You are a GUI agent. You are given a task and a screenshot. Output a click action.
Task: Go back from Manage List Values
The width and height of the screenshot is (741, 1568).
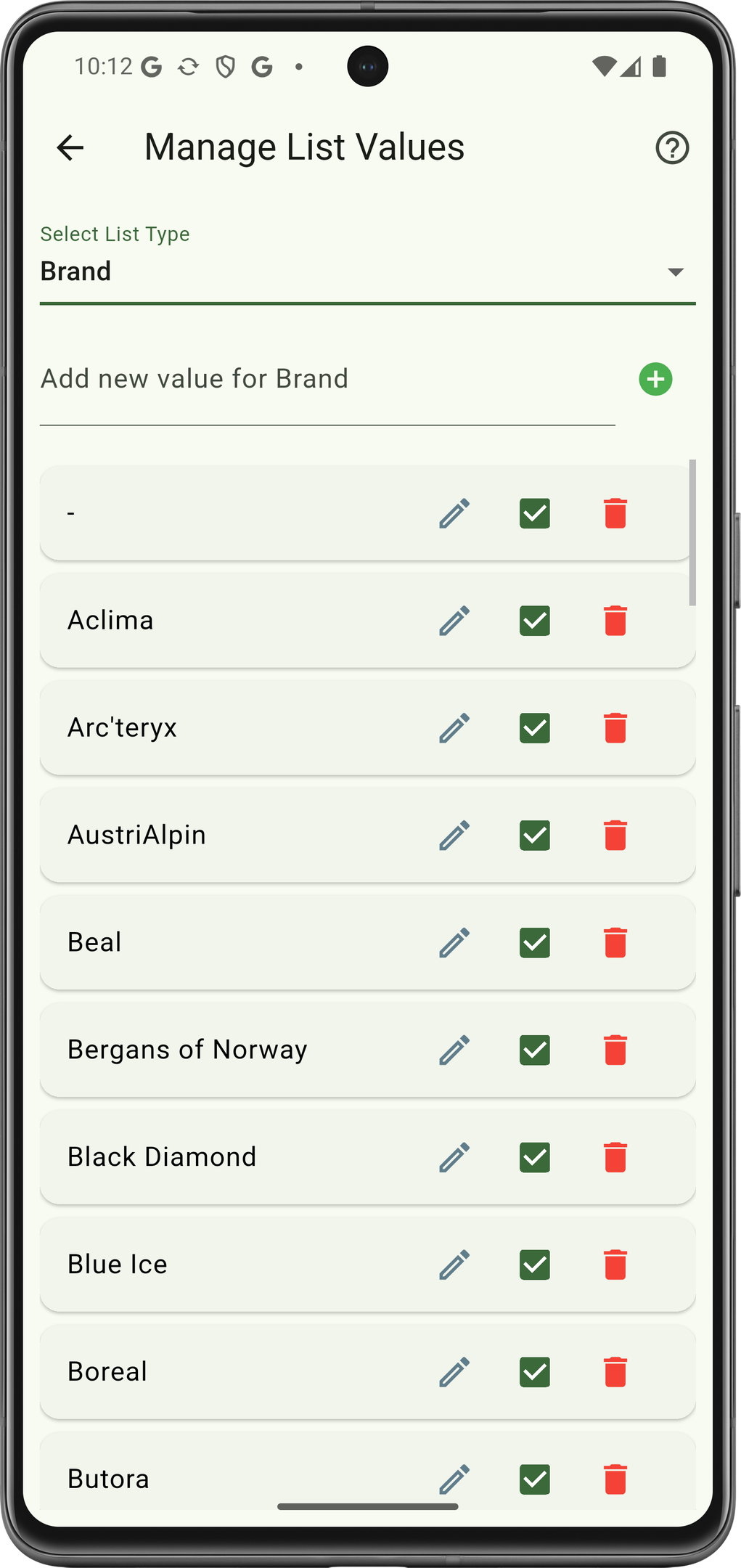pos(70,148)
